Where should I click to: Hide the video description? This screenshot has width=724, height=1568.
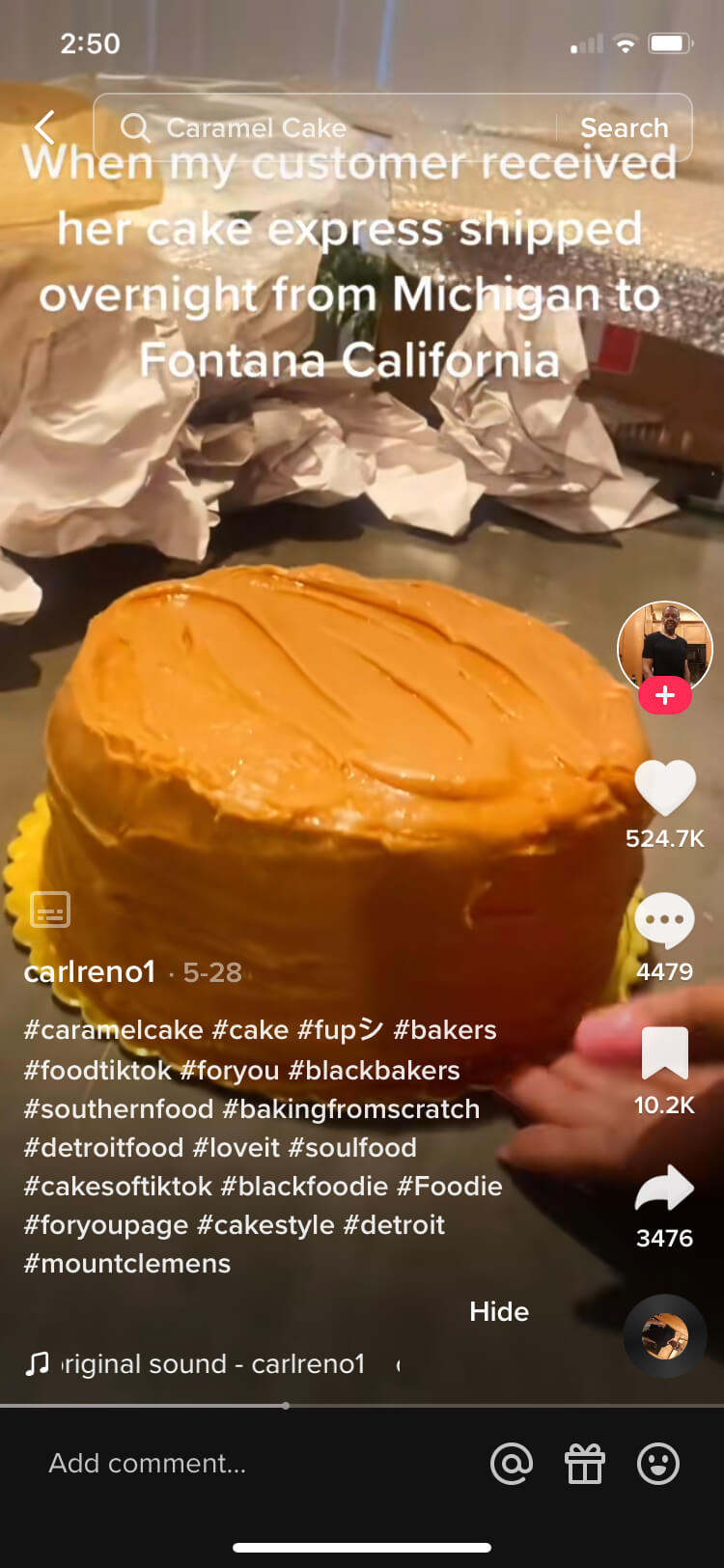[498, 1311]
